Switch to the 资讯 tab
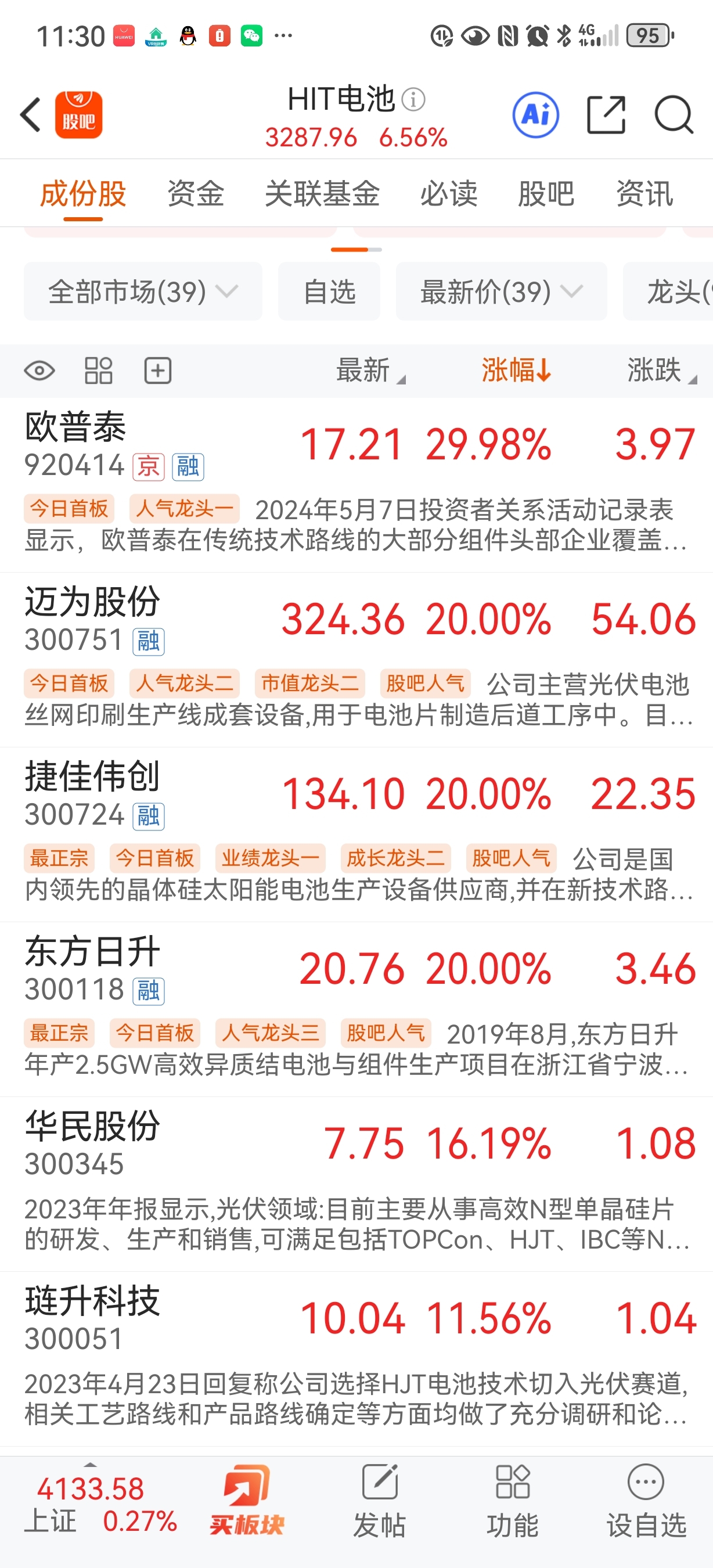Screen dimensions: 713x1568 click(644, 194)
